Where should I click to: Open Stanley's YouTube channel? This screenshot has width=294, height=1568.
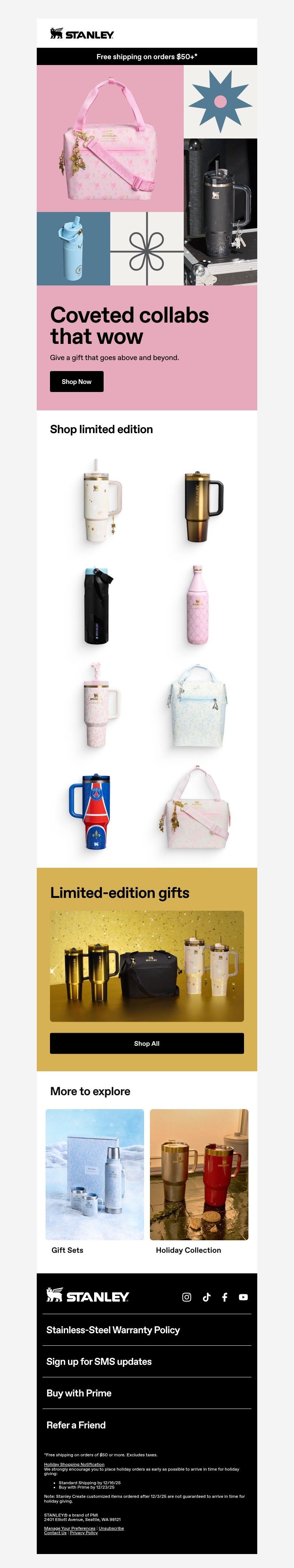(x=244, y=1297)
